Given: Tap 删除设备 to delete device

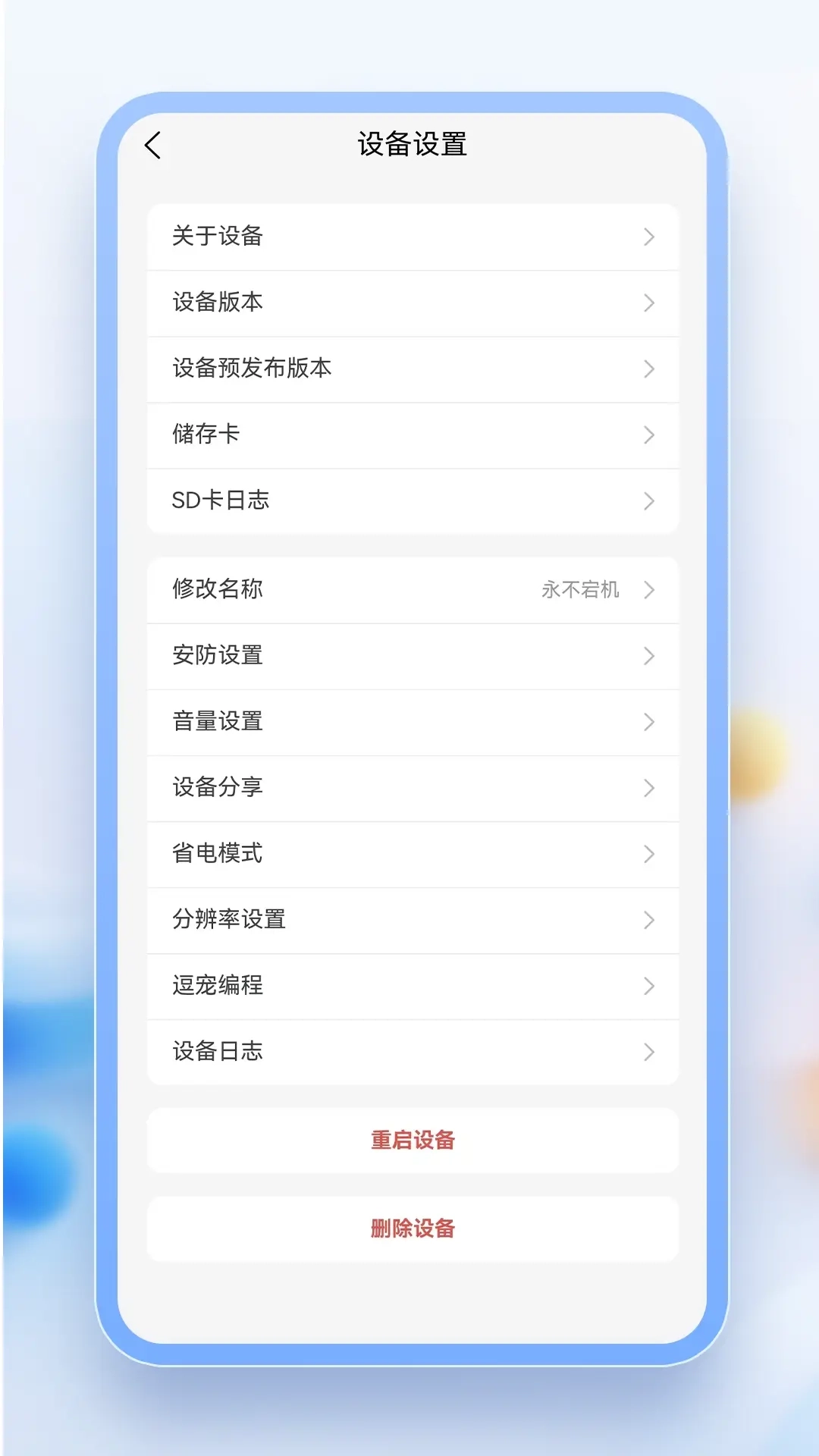Looking at the screenshot, I should pyautogui.click(x=413, y=1229).
